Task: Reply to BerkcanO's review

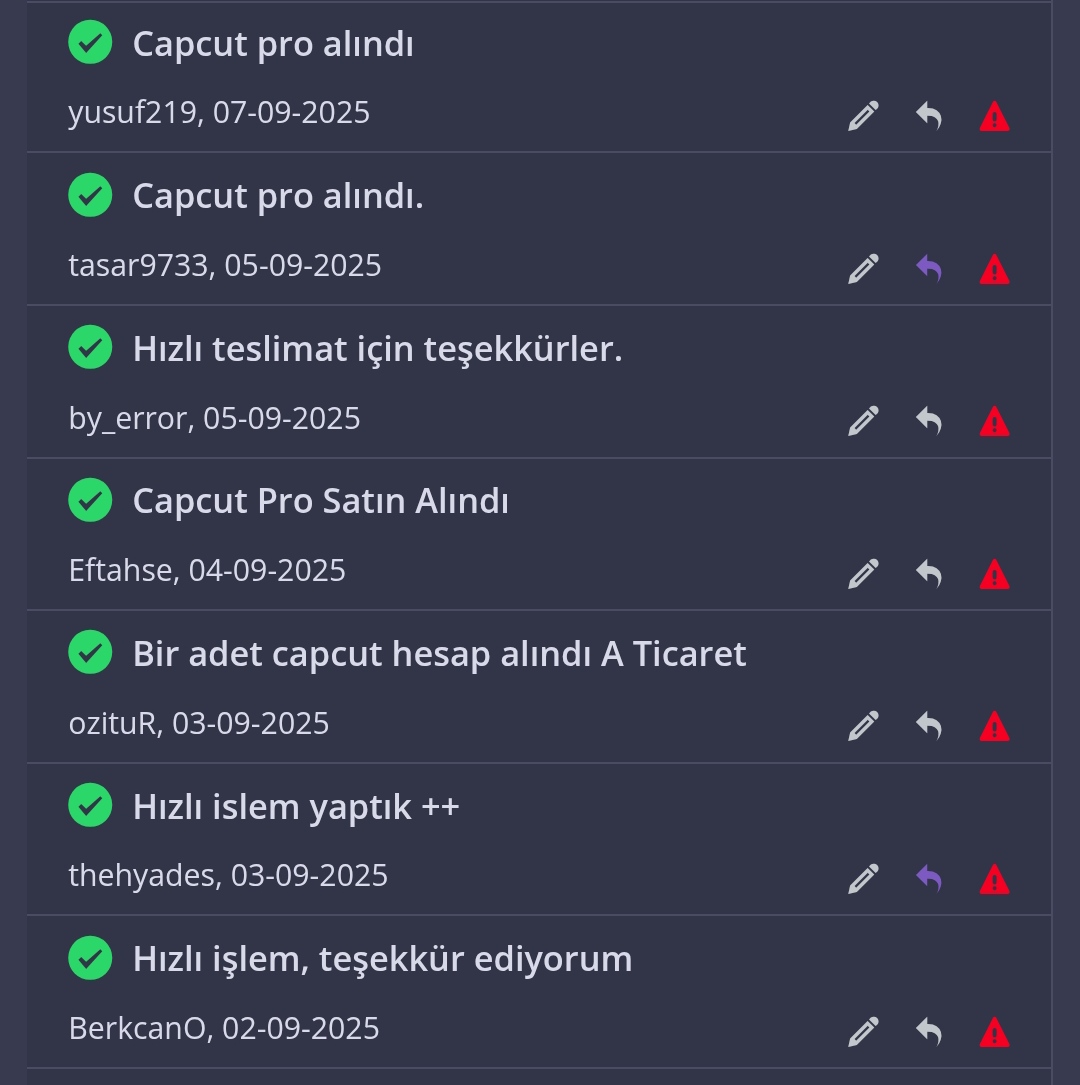Action: pos(928,1032)
